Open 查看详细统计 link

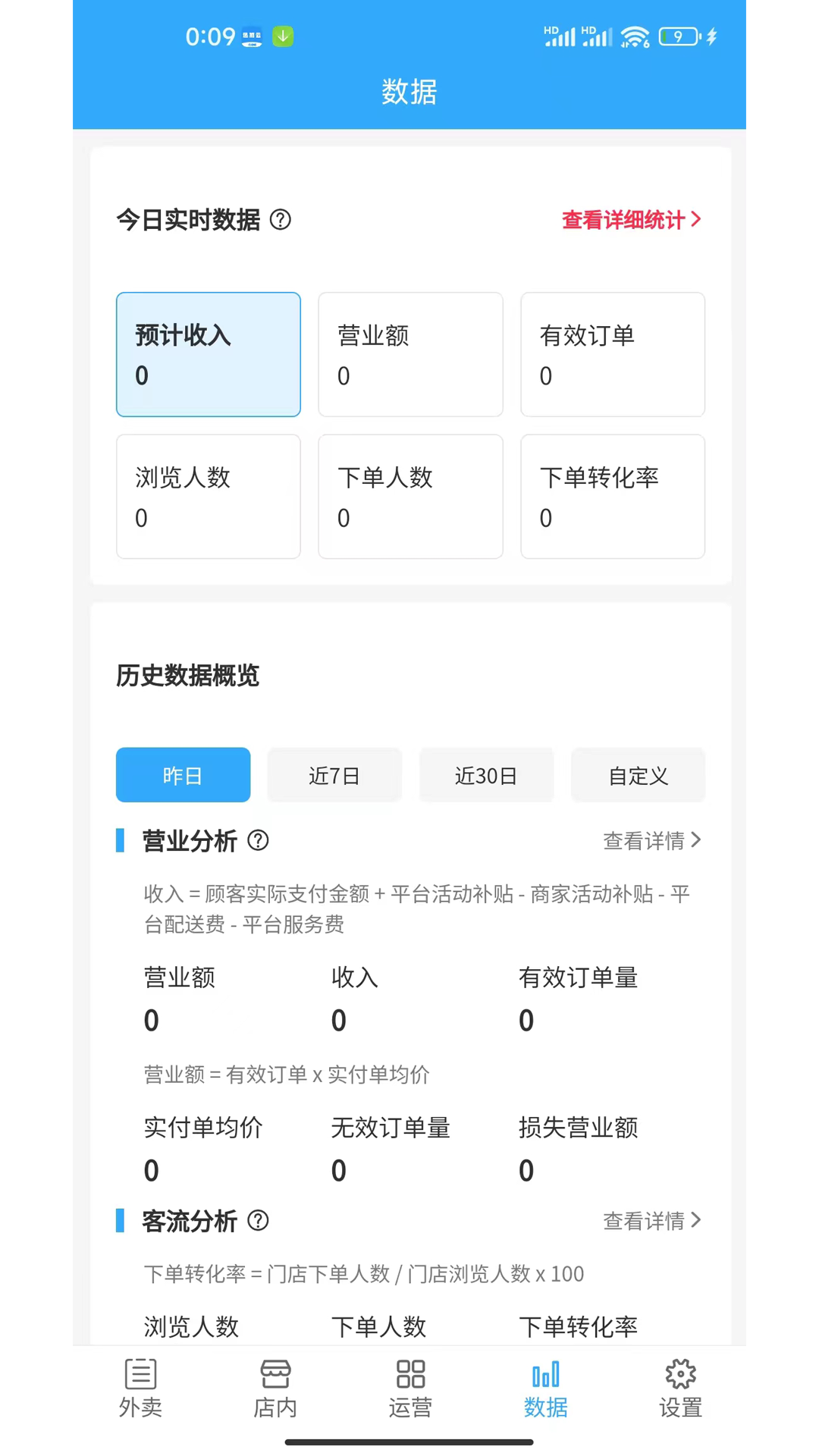tap(631, 220)
